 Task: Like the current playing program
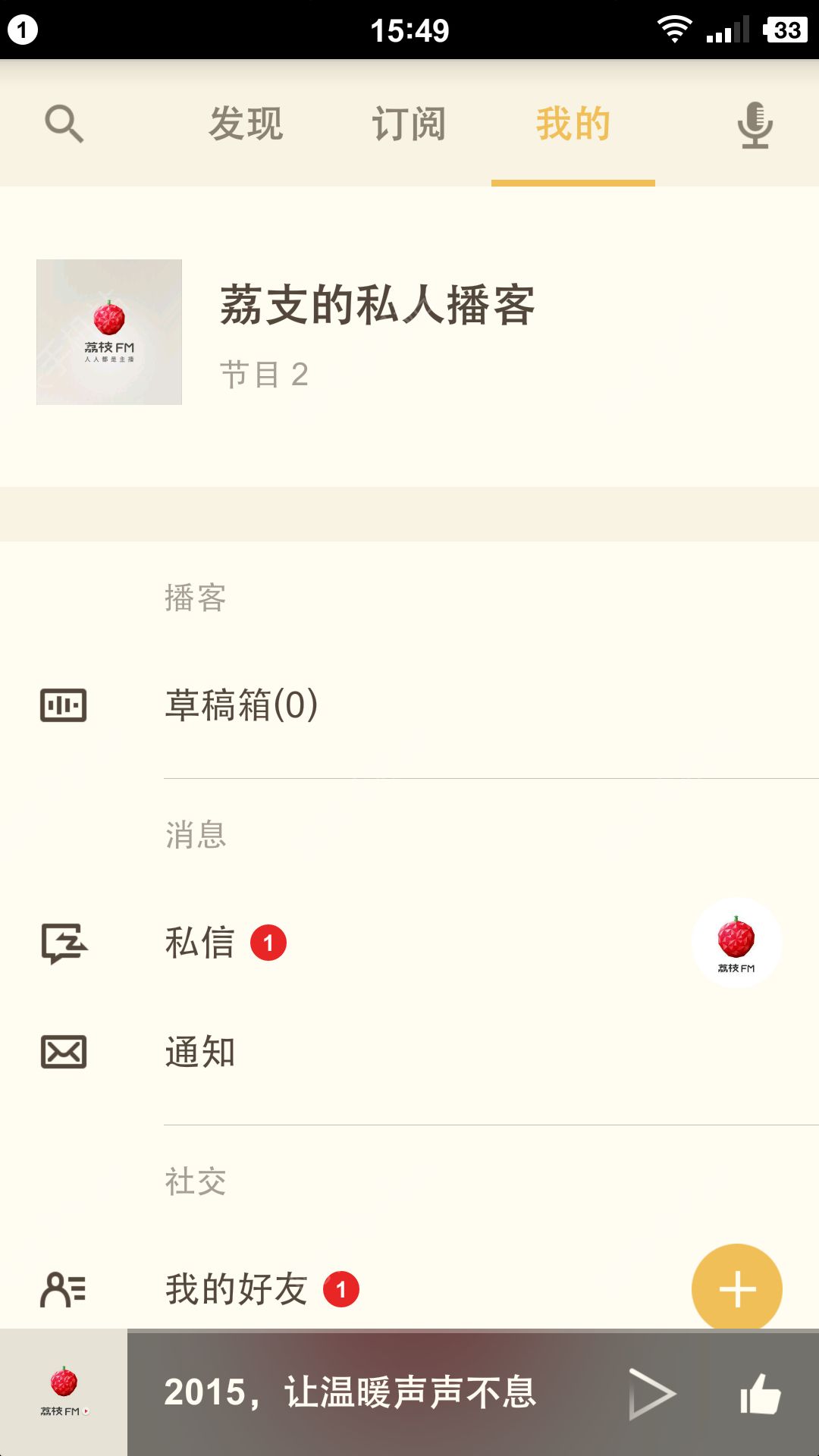(761, 1394)
